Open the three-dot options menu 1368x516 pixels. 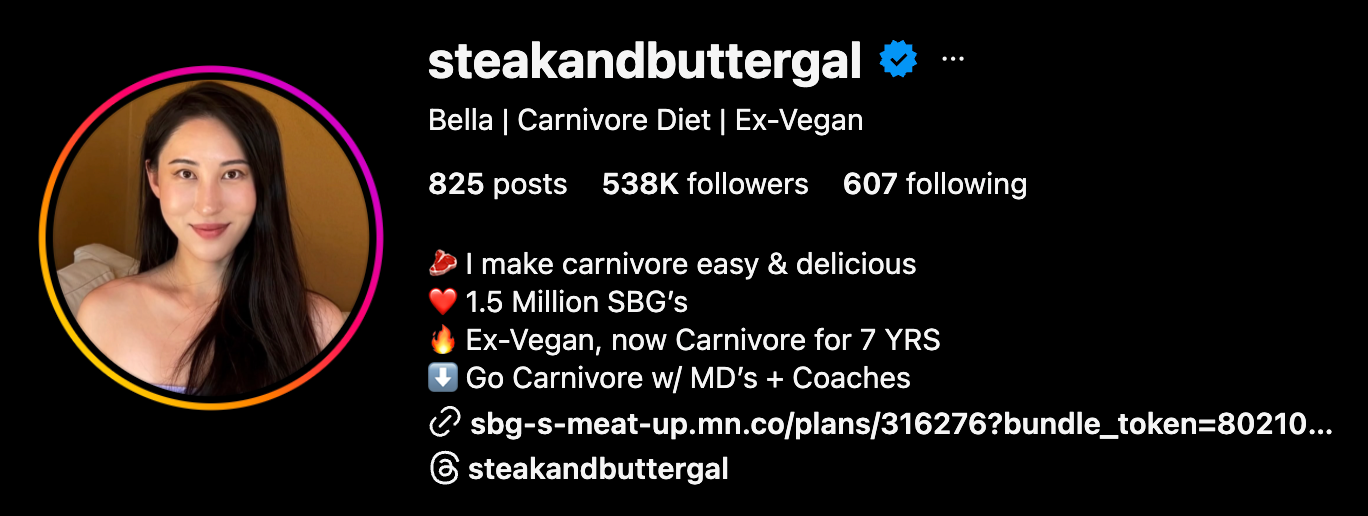(953, 60)
